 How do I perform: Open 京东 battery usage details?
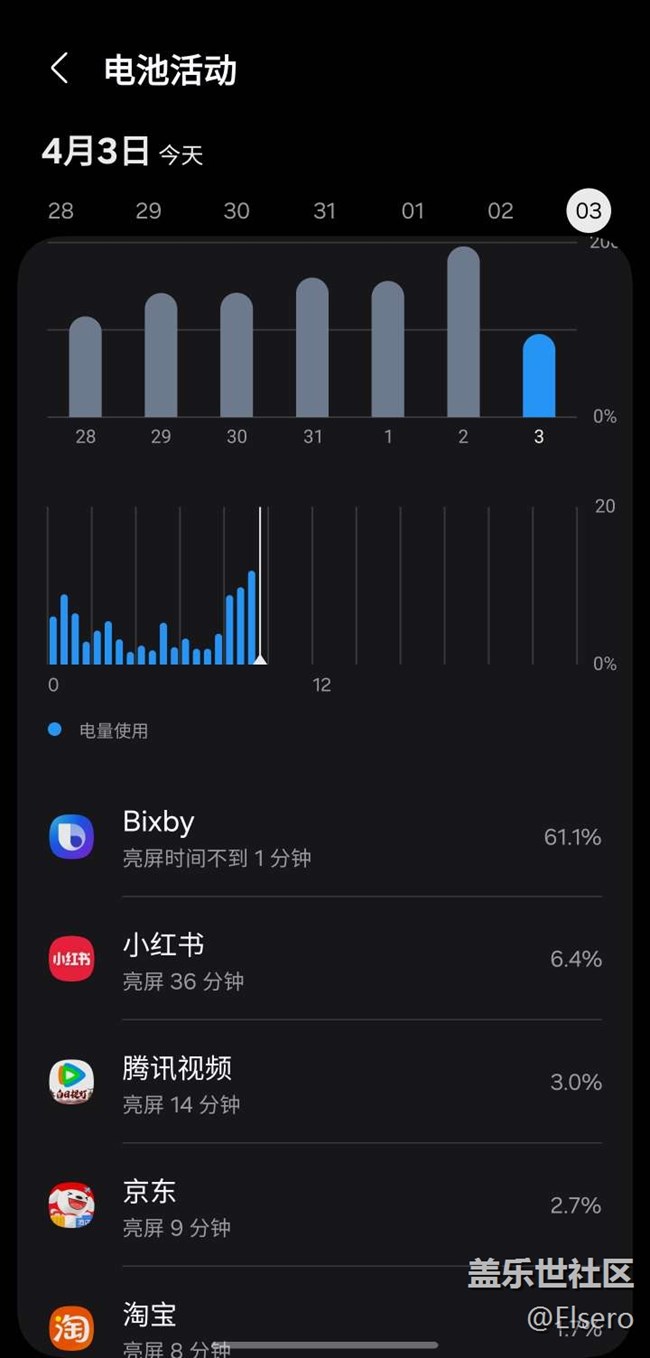pos(325,1206)
